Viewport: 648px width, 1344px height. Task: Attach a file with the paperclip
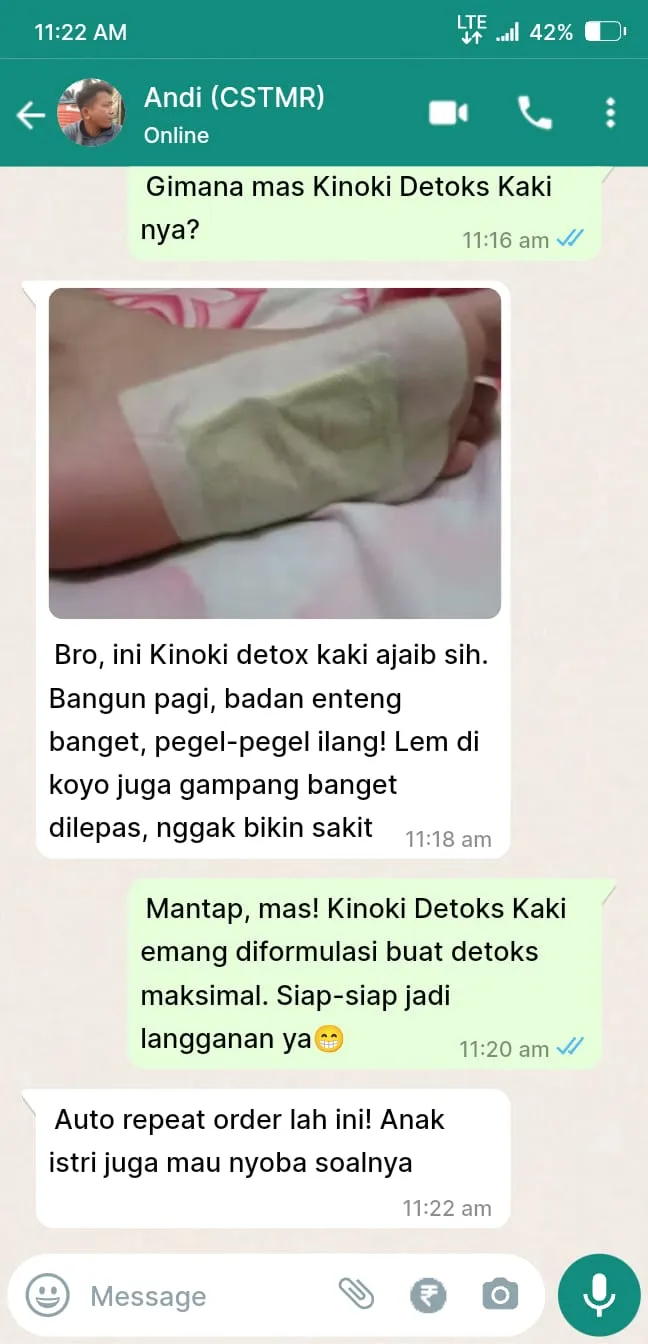[354, 1296]
